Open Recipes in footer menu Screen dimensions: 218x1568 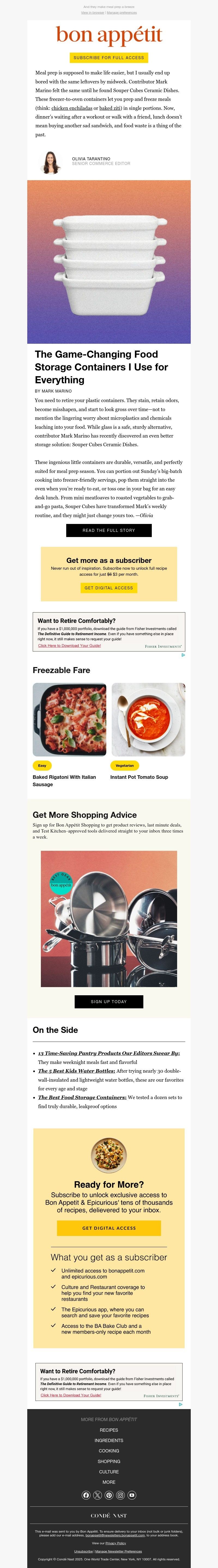tap(108, 1430)
